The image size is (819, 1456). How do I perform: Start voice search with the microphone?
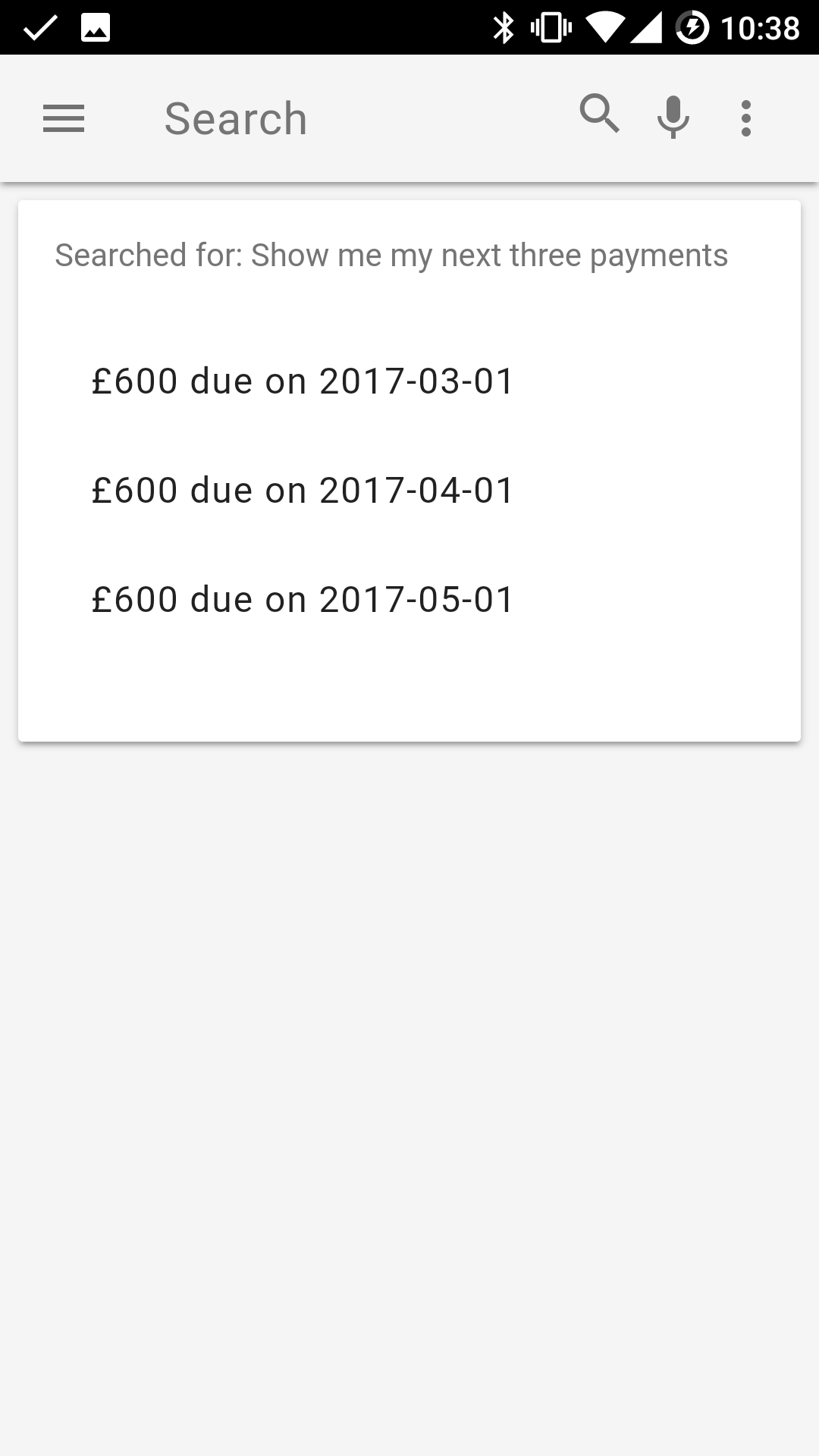pos(673,118)
